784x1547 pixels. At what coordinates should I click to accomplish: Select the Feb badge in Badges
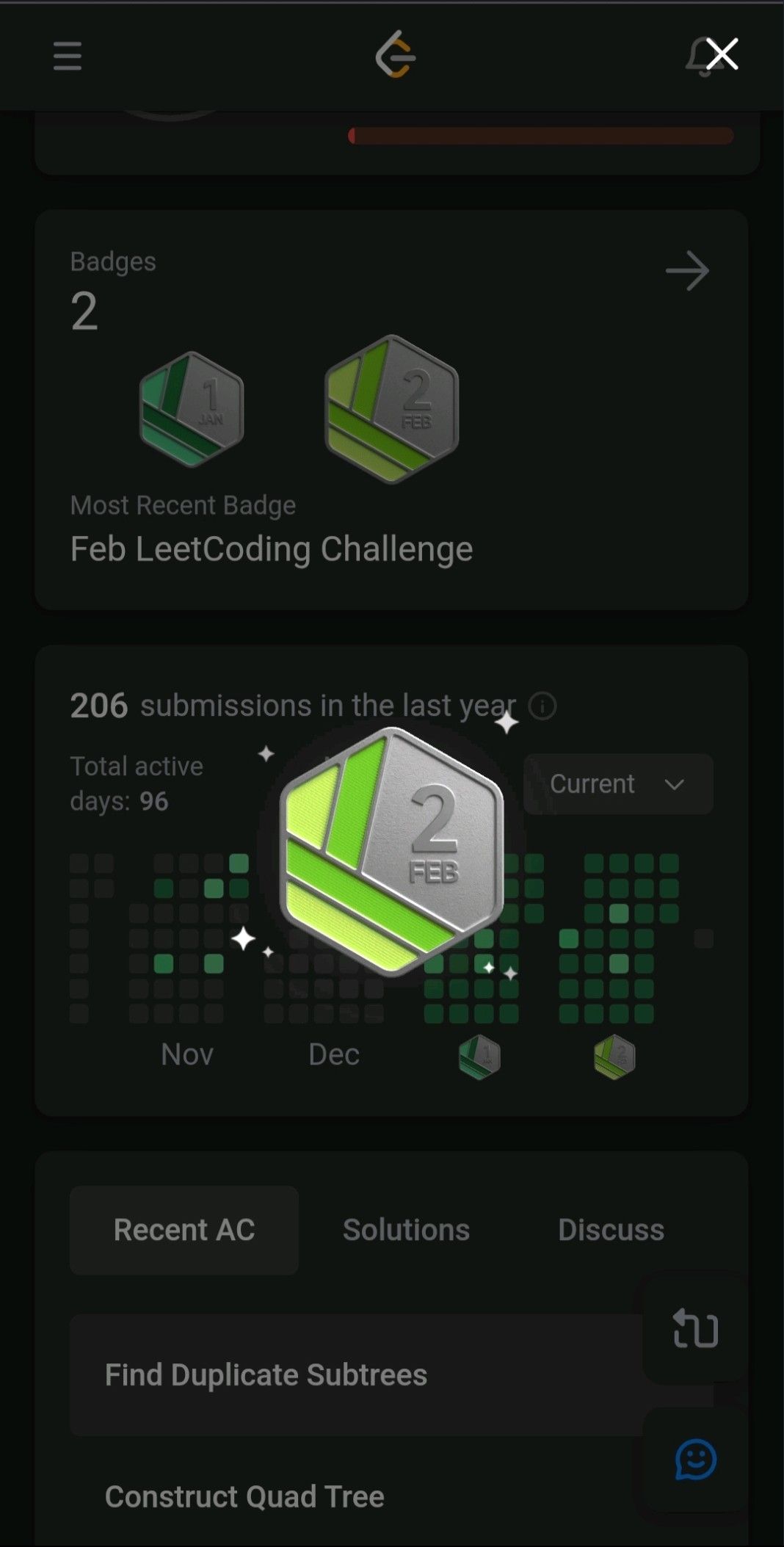(392, 410)
